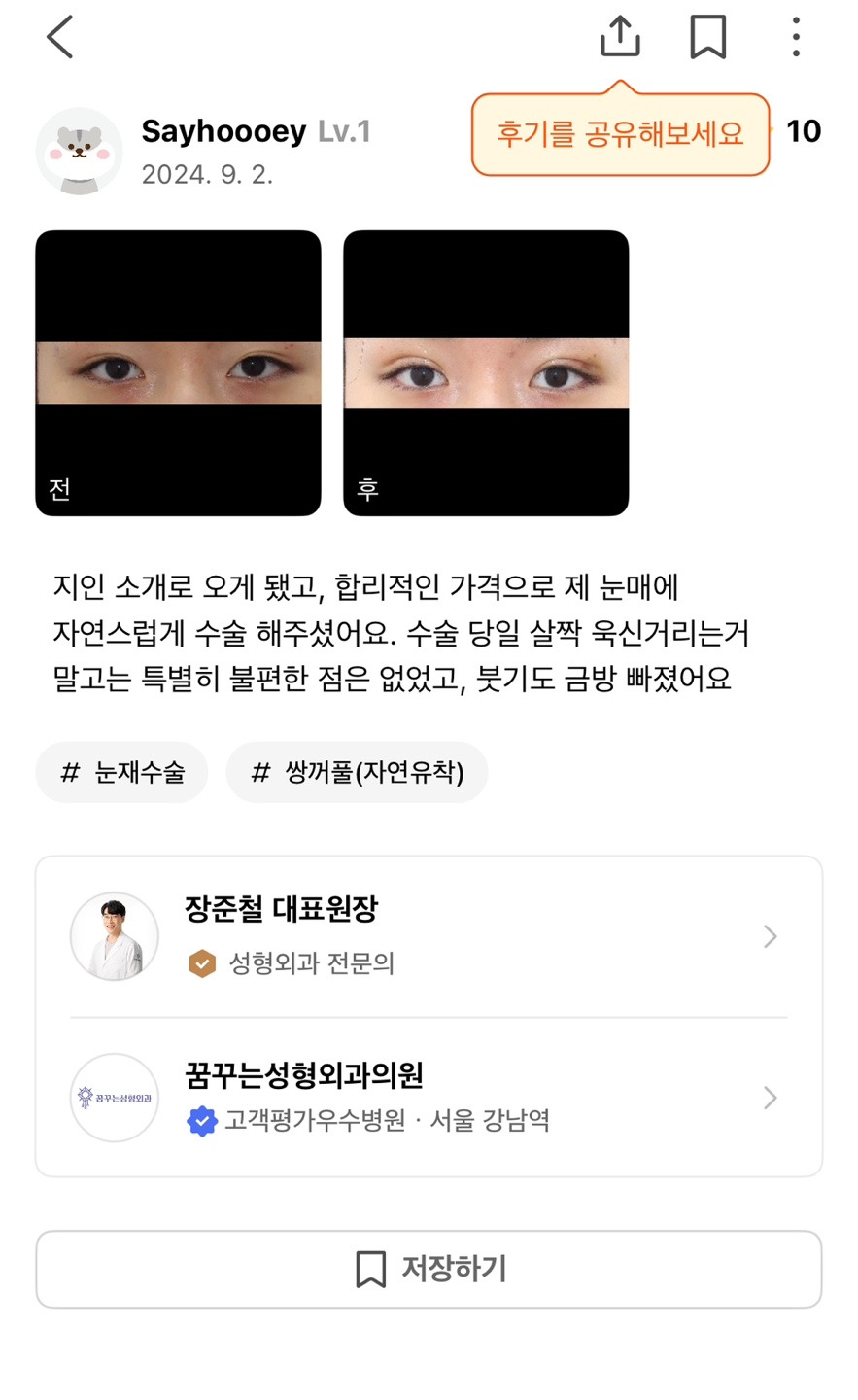Go back using the top-left arrow
The image size is (858, 1400).
[x=60, y=38]
